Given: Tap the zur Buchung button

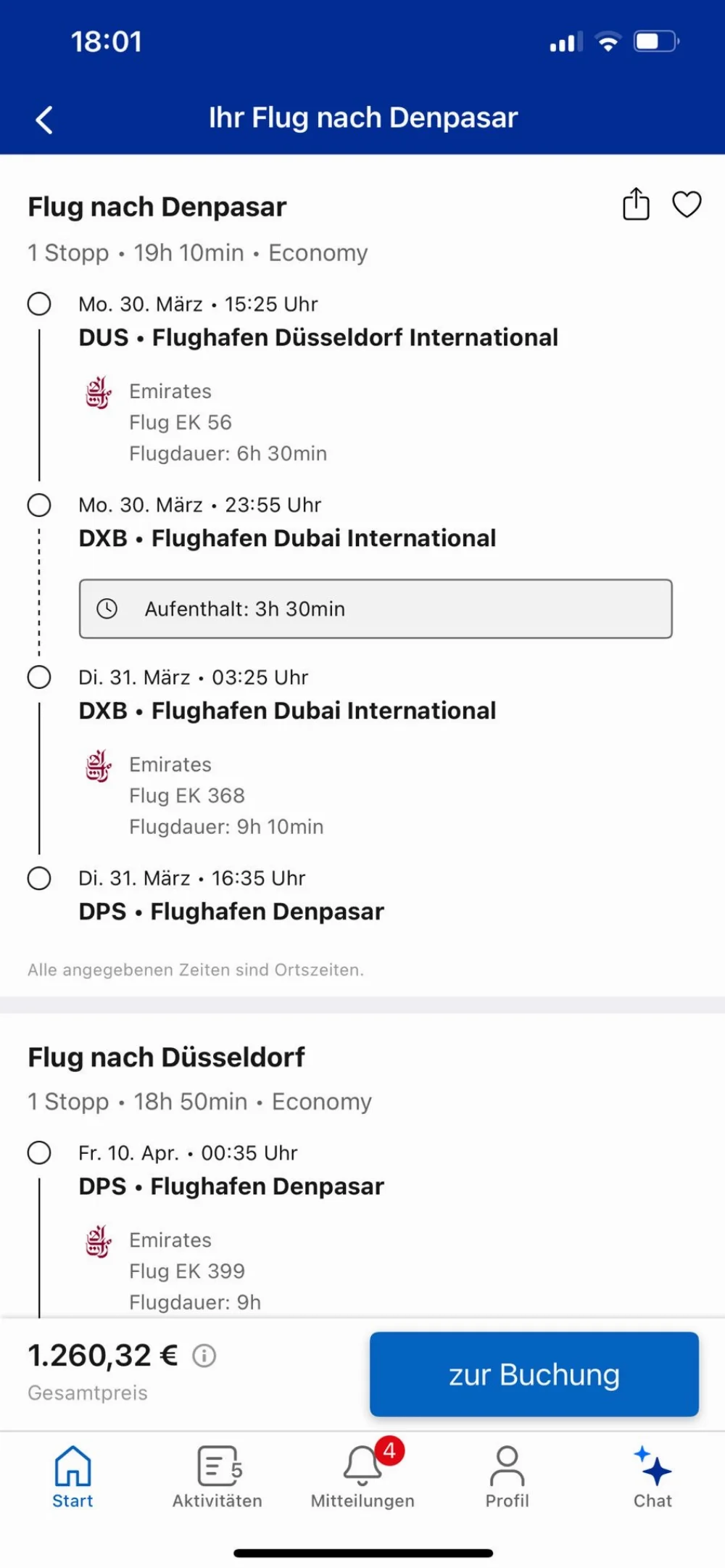Looking at the screenshot, I should click(534, 1374).
